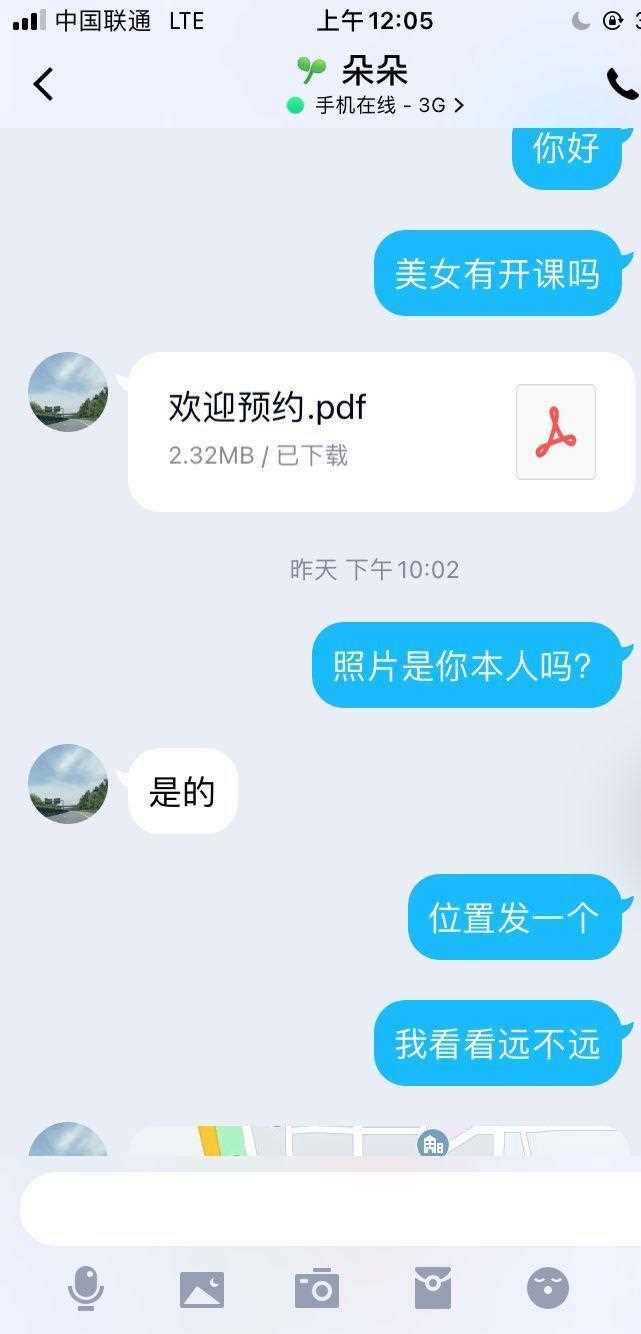Open the 欢迎预约.pdf file
The image size is (641, 1334).
pyautogui.click(x=380, y=431)
